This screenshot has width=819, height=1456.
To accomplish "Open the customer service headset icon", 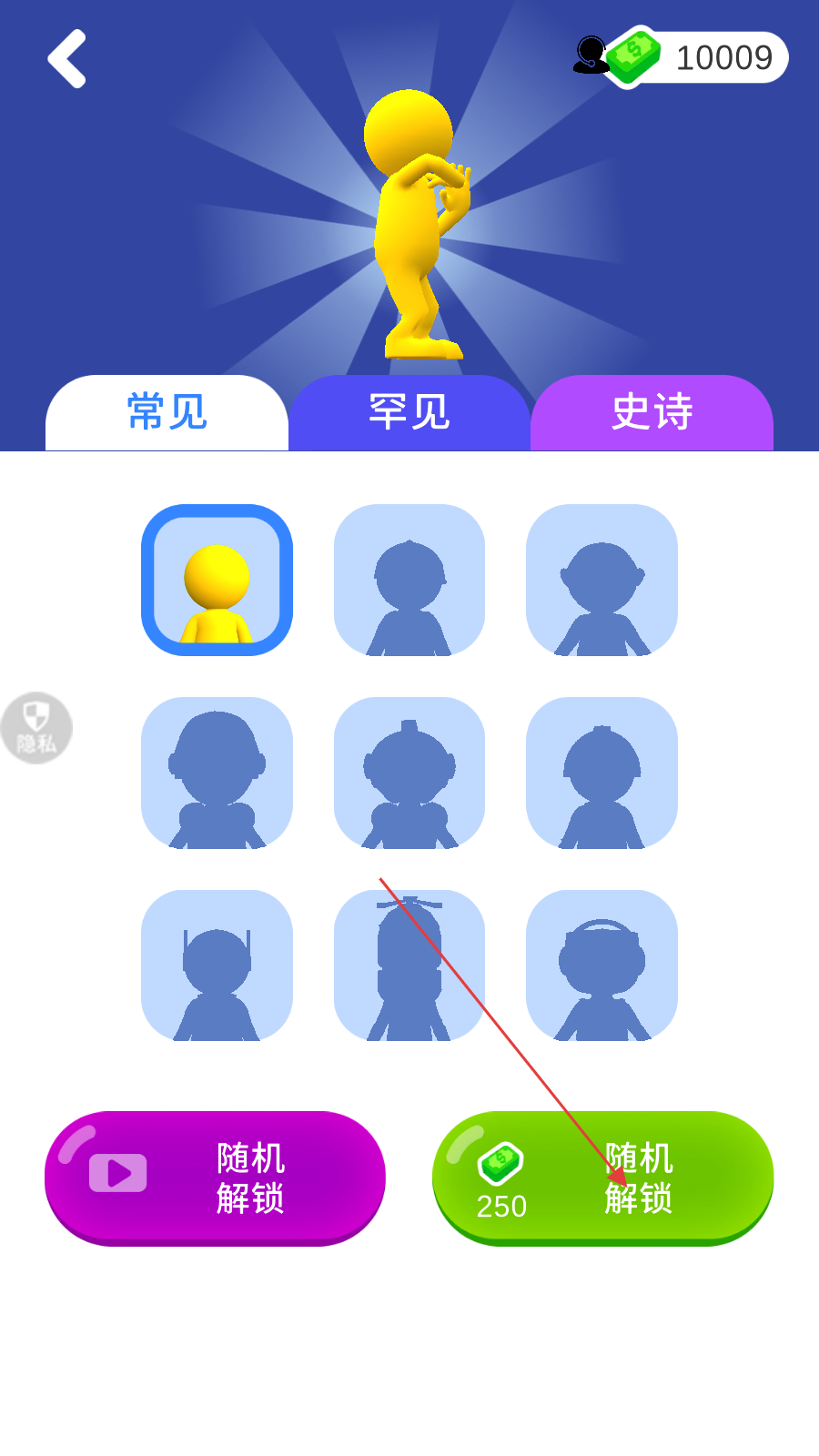I will [590, 56].
